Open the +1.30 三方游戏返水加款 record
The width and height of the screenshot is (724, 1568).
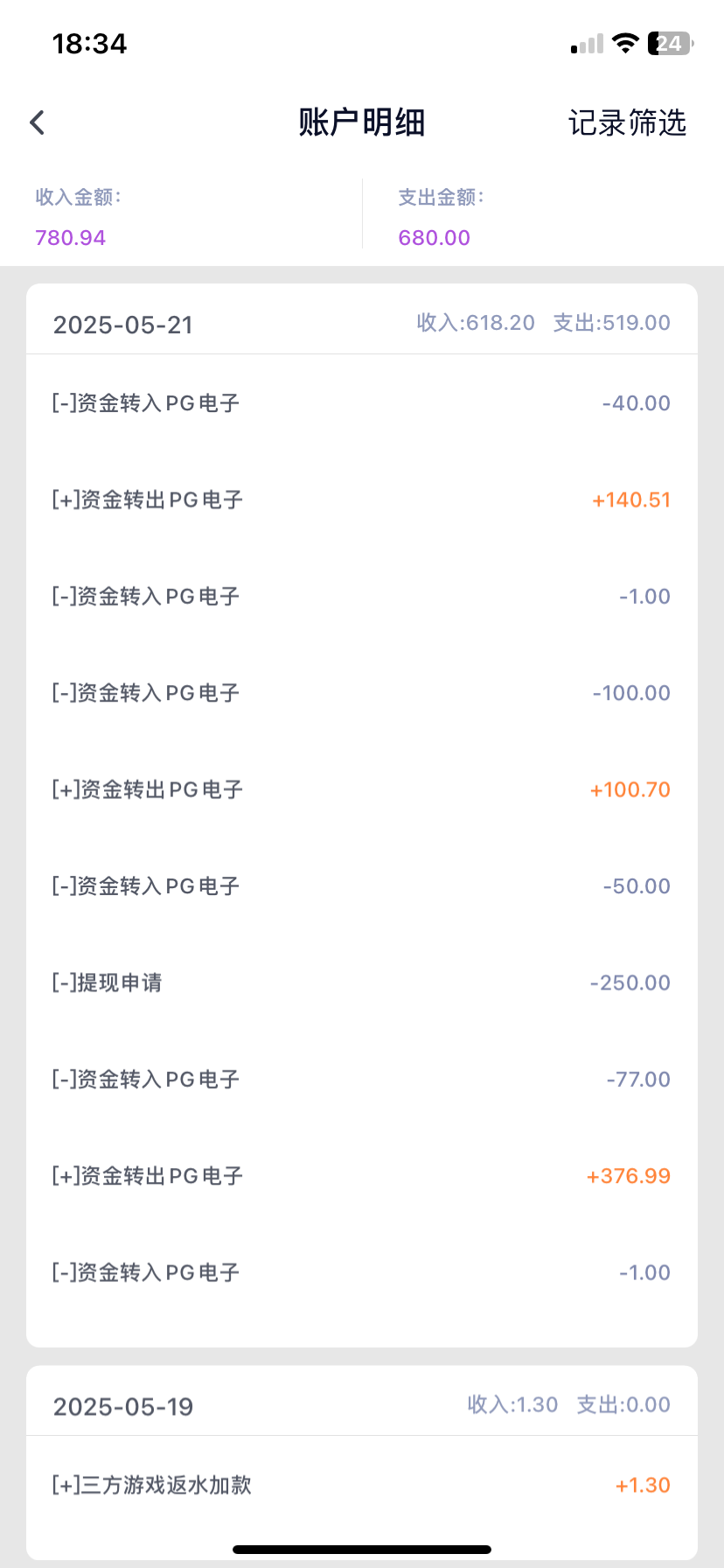pyautogui.click(x=361, y=1484)
